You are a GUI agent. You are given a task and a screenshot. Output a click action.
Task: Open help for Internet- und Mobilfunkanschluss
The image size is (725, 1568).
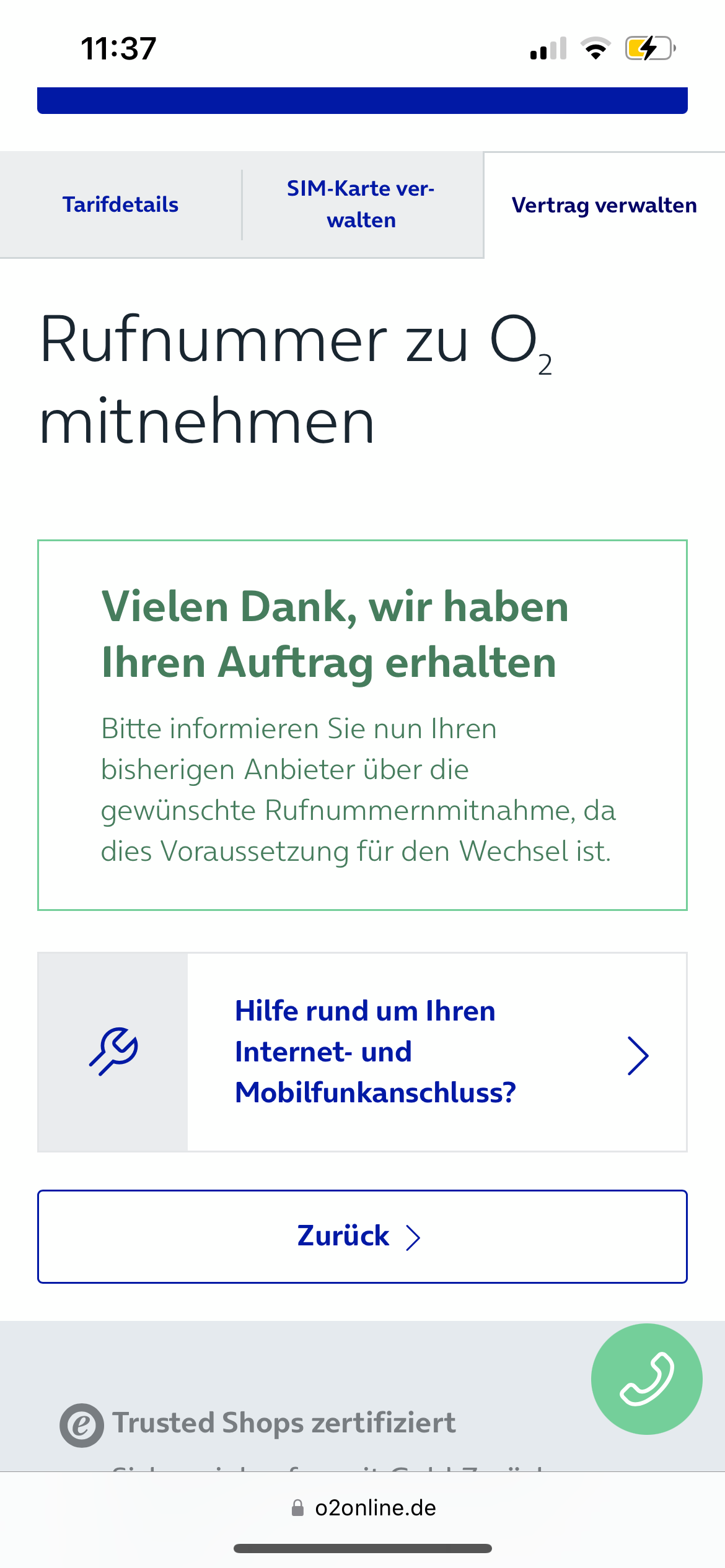tap(375, 1052)
